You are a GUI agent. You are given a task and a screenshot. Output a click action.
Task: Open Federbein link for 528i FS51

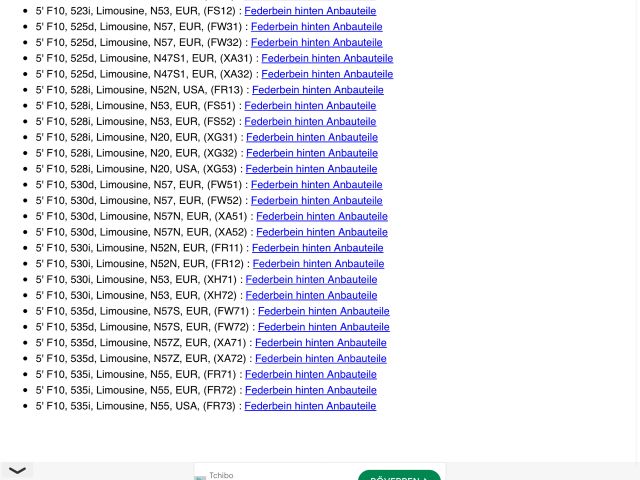(x=310, y=105)
